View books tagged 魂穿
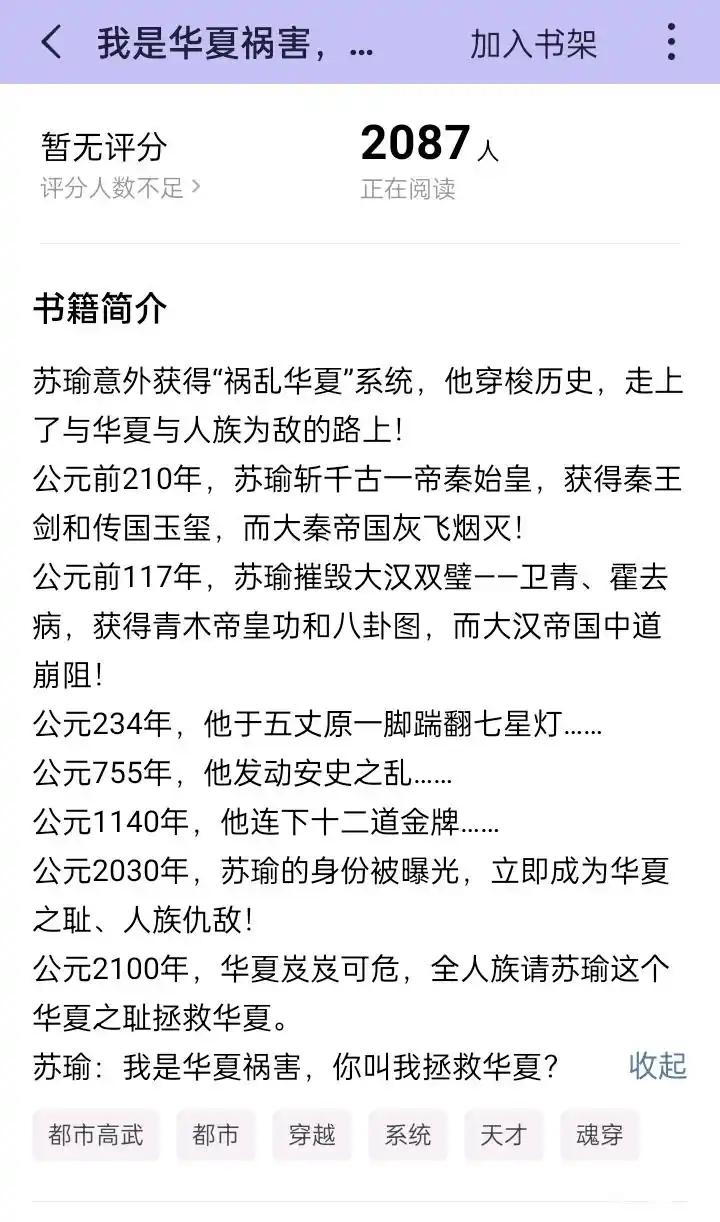This screenshot has height=1222, width=720. pyautogui.click(x=599, y=1135)
